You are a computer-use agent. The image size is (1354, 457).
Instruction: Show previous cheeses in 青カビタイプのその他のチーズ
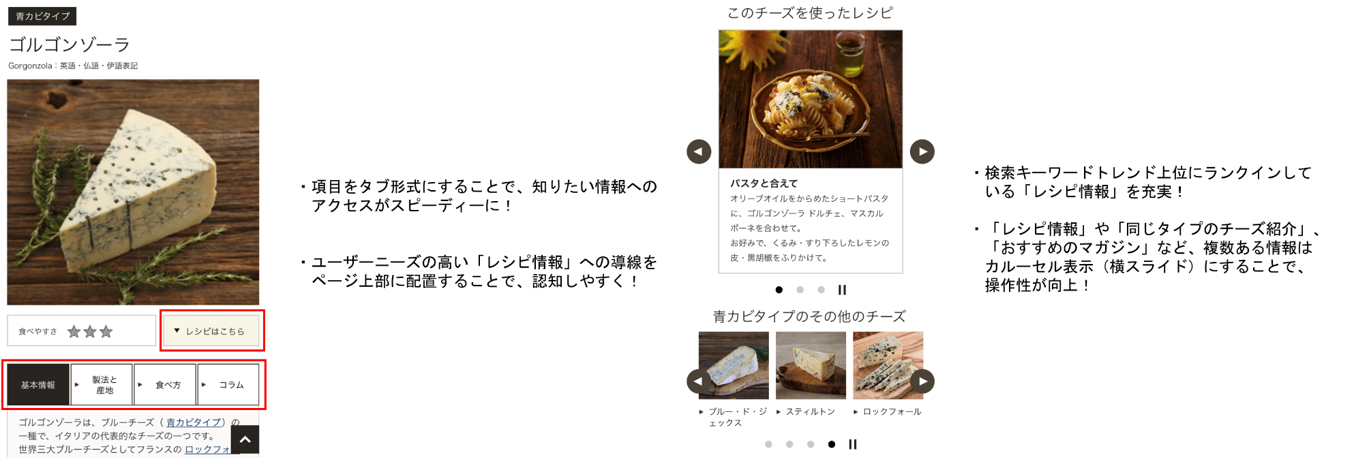[x=699, y=381]
